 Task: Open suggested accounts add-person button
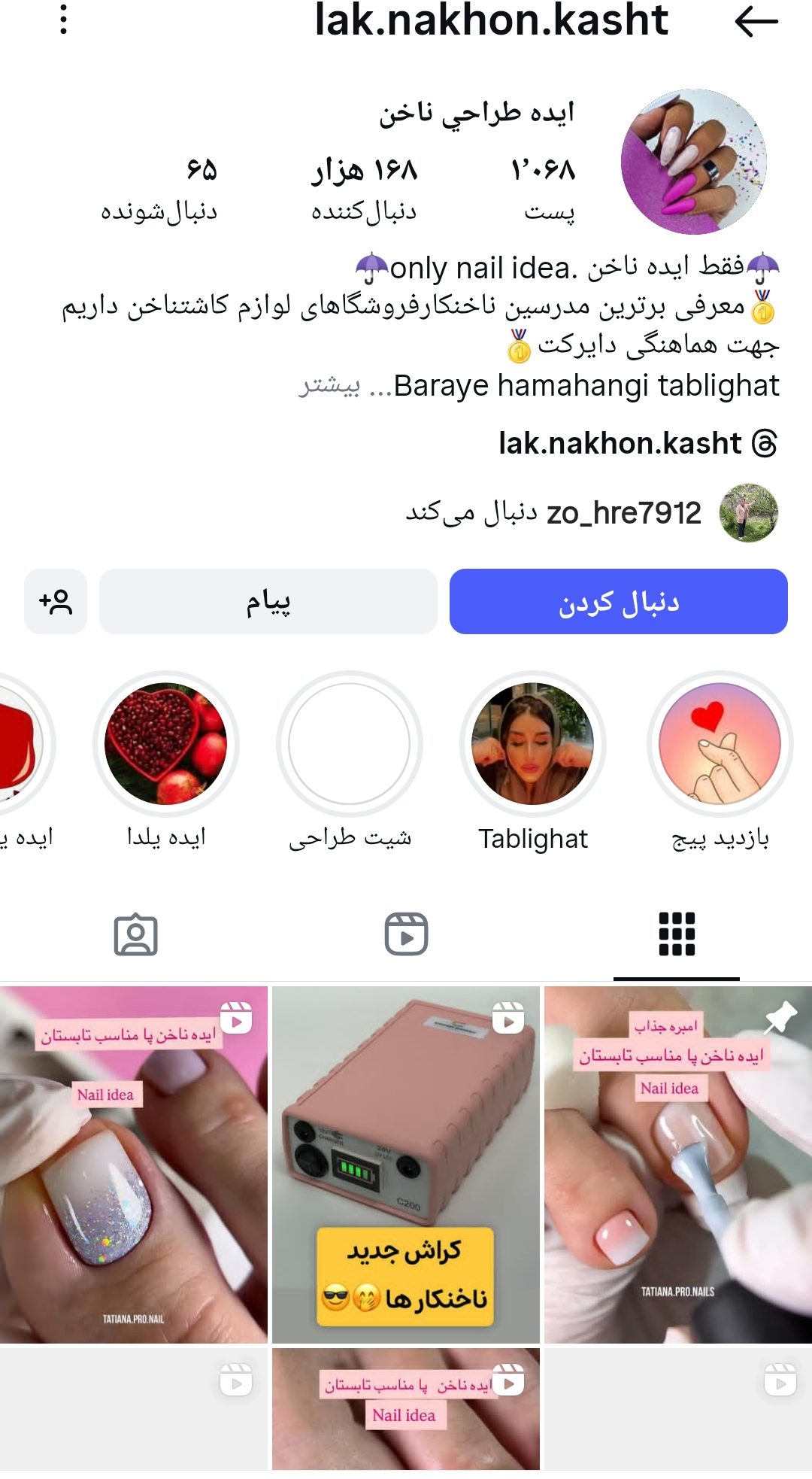point(56,602)
